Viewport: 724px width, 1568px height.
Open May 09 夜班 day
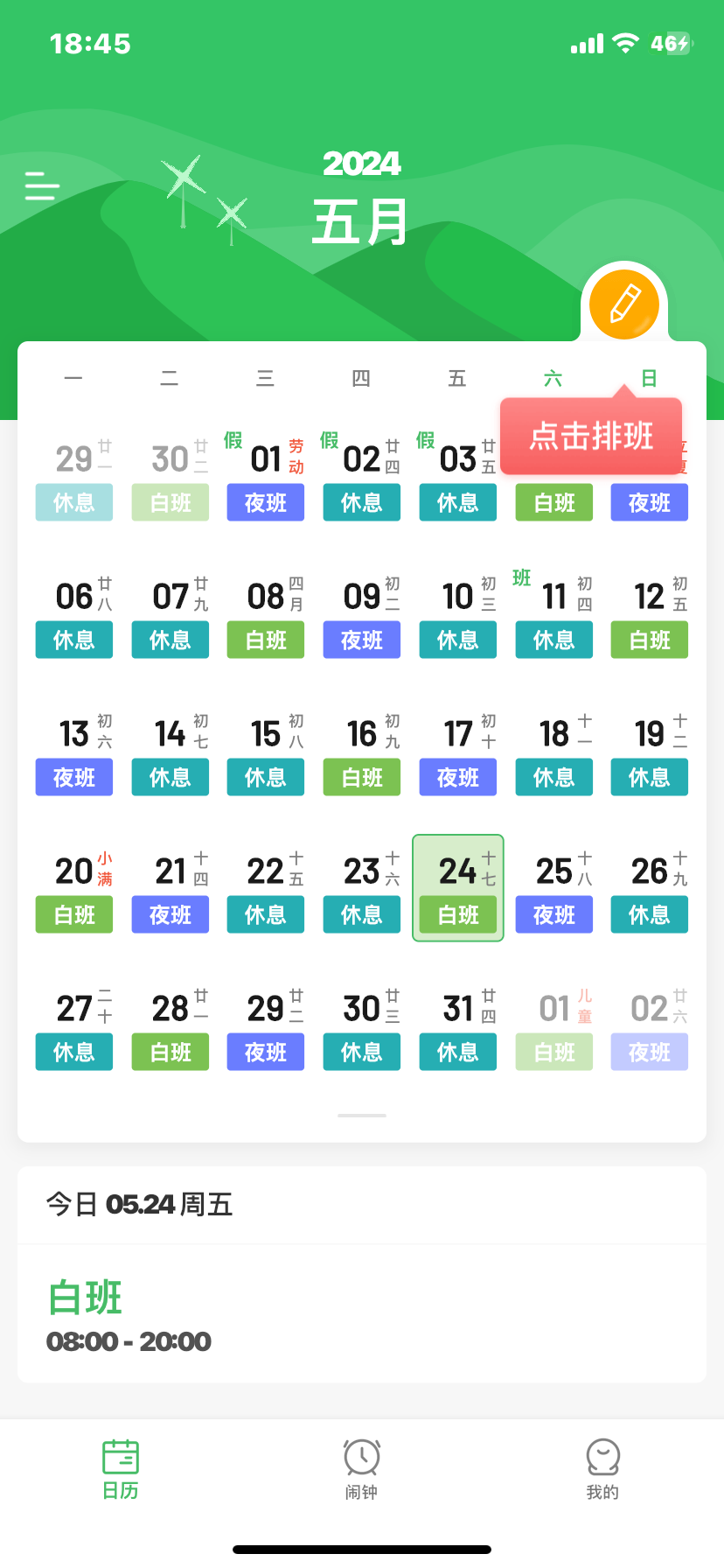point(362,615)
